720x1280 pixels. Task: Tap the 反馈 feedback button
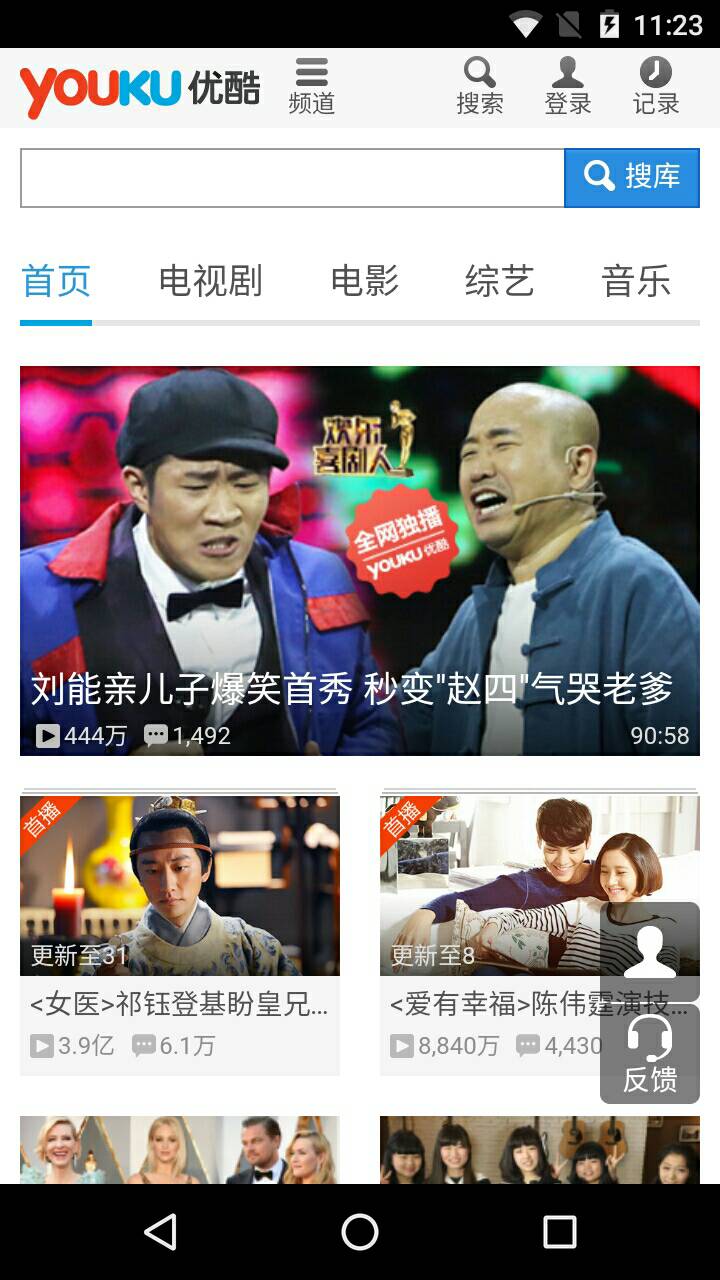[x=650, y=1055]
